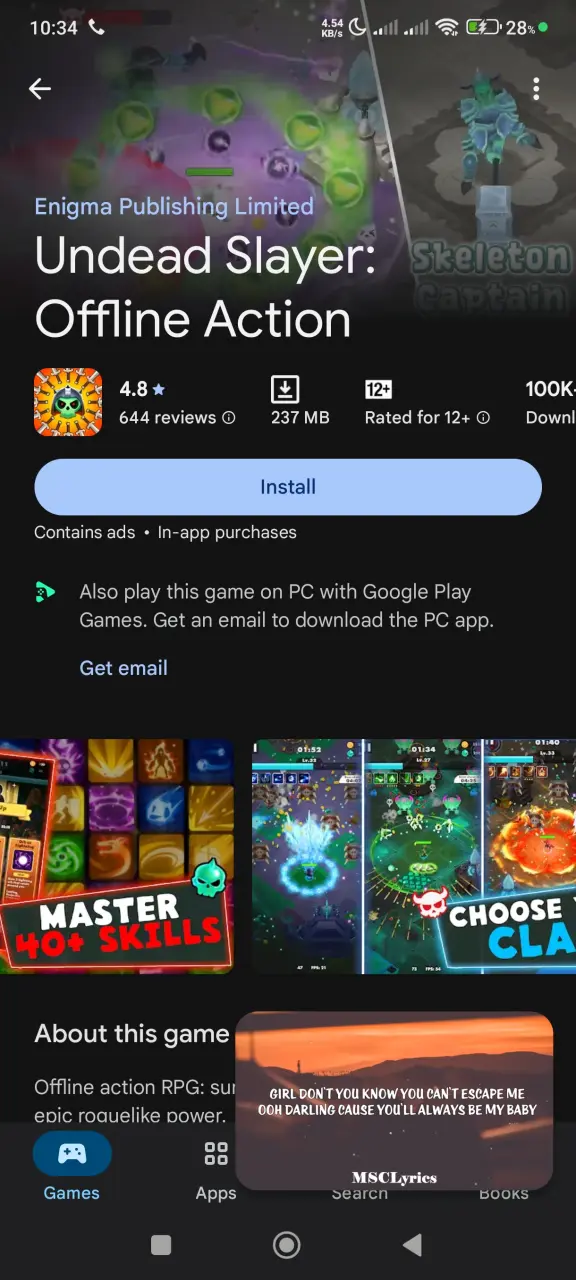The image size is (576, 1280).
Task: View the 4.8 rating and 644 reviews
Action: click(x=177, y=402)
